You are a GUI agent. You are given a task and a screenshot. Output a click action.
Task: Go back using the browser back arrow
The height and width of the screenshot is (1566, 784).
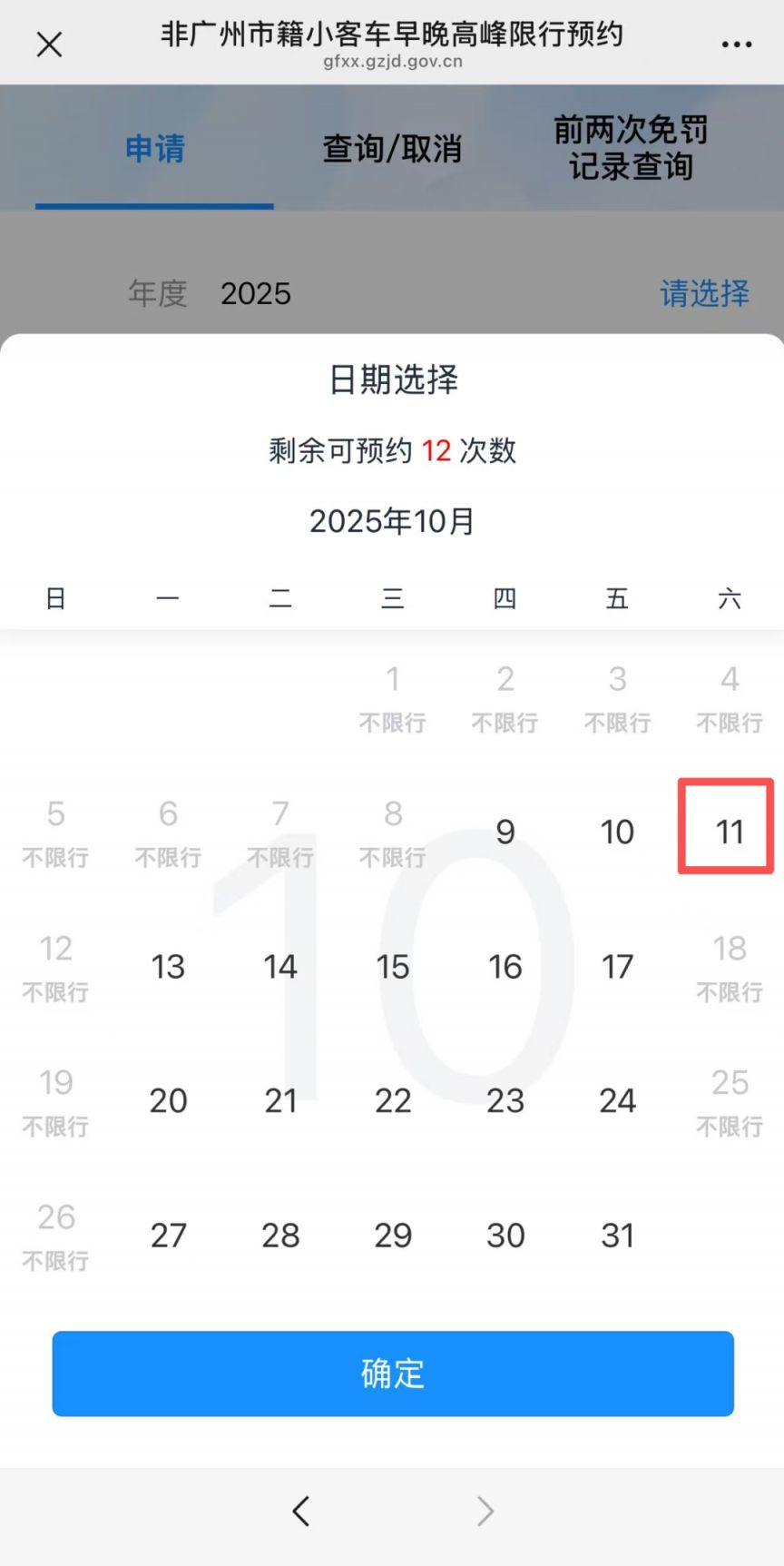click(x=301, y=1512)
